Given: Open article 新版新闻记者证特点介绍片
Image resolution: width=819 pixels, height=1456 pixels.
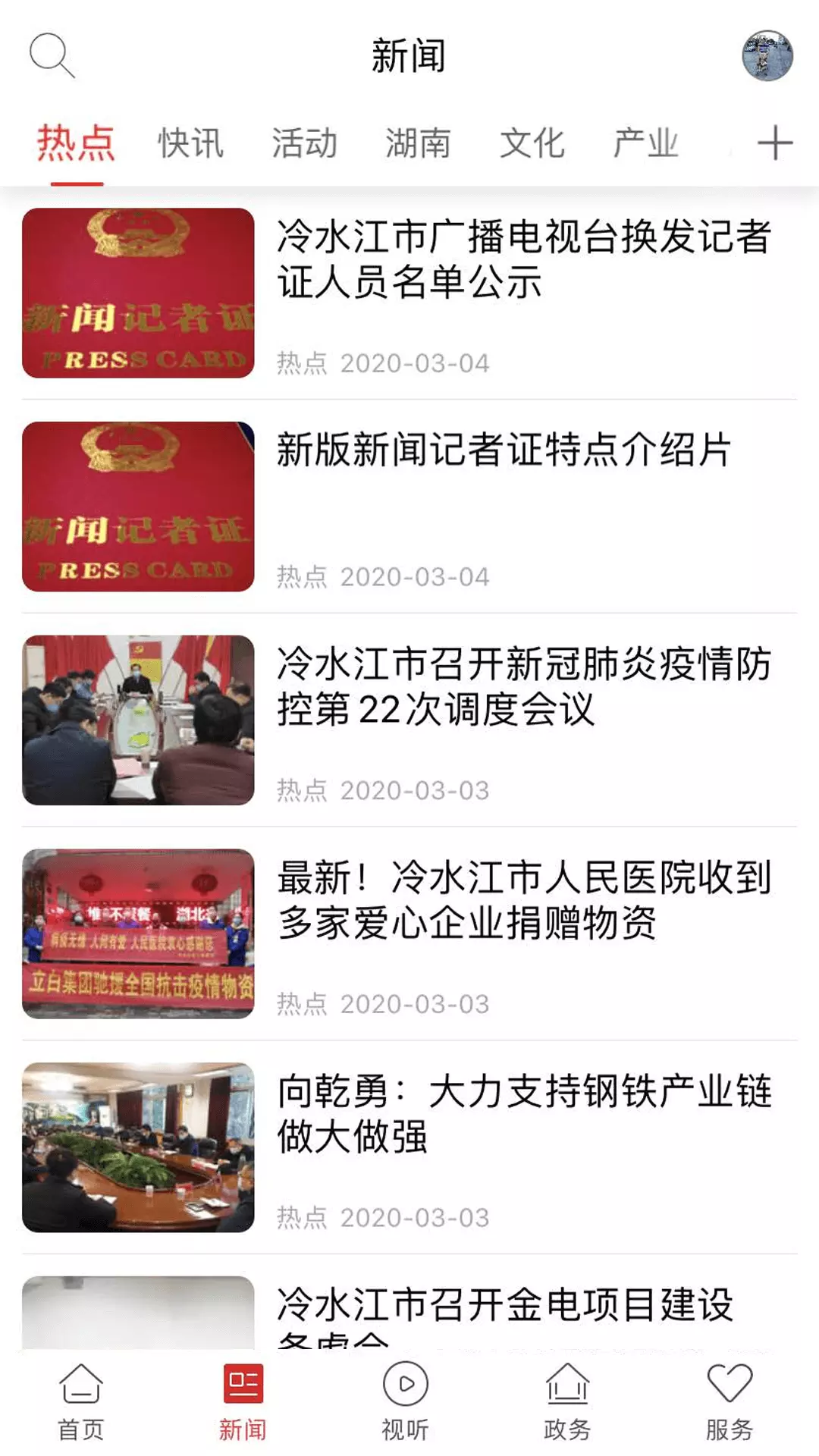Looking at the screenshot, I should pos(409,507).
